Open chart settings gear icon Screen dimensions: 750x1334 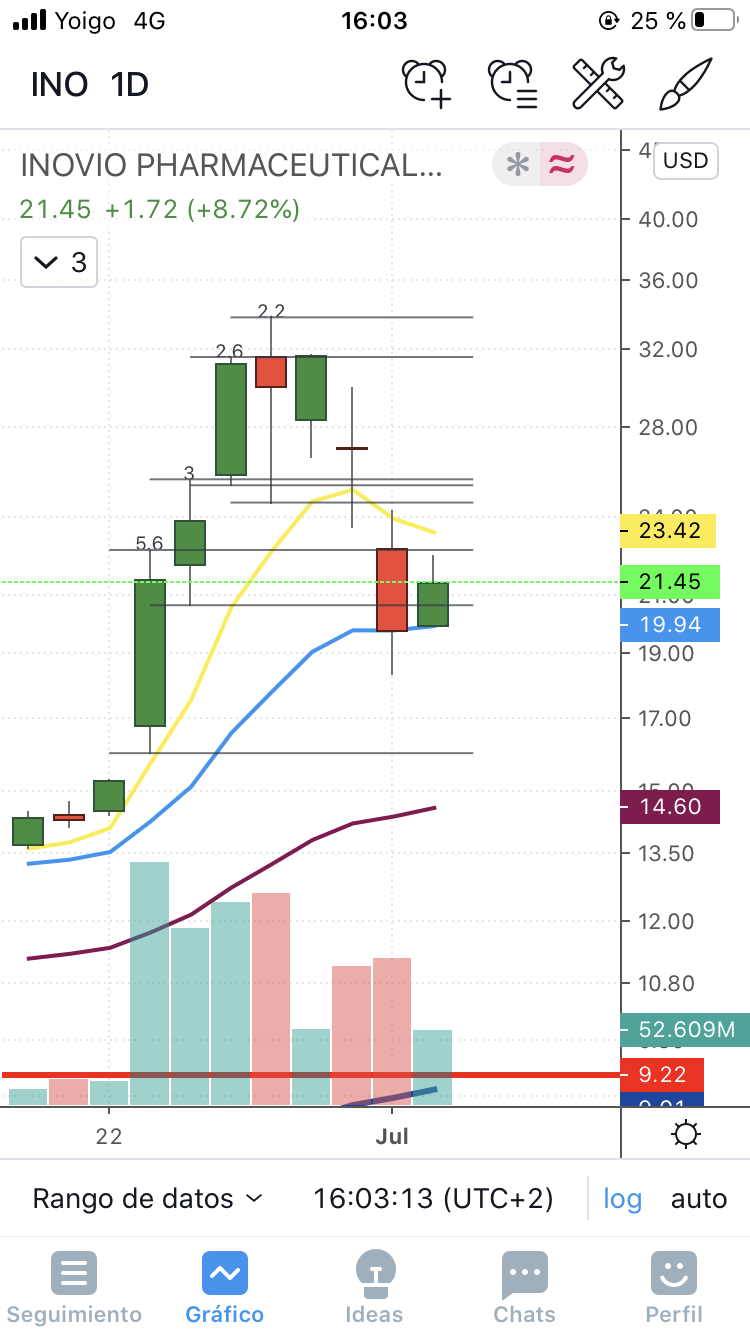pos(687,1134)
